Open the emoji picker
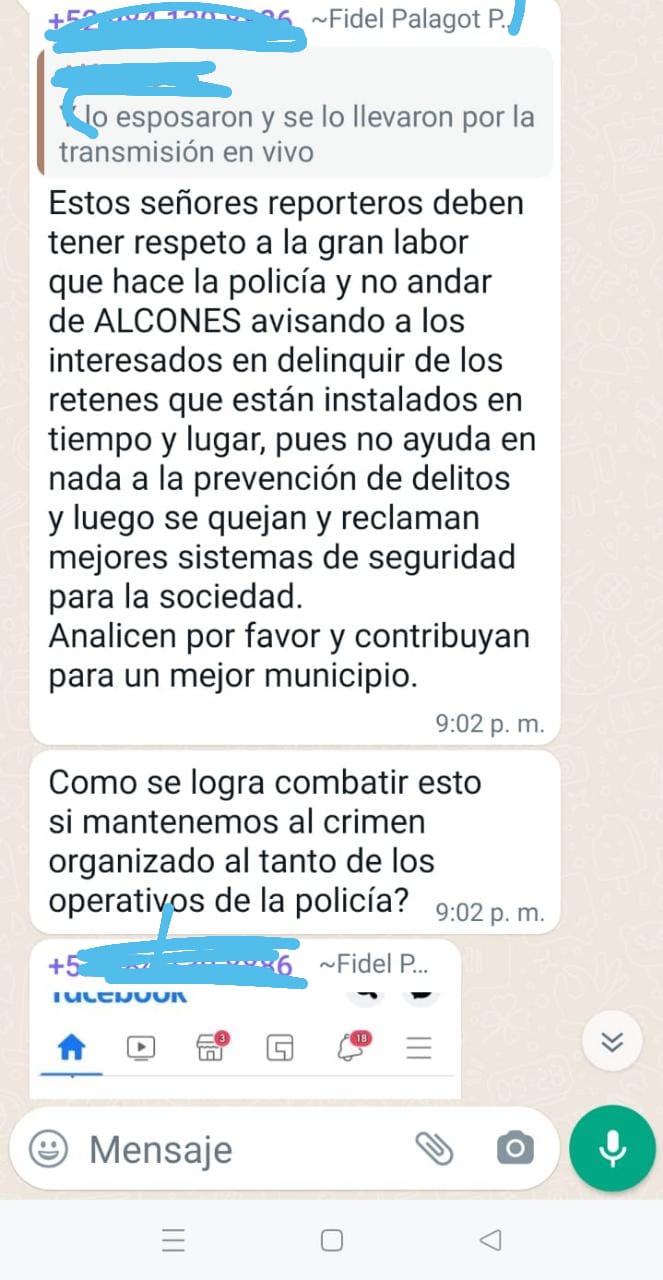 pos(48,1149)
